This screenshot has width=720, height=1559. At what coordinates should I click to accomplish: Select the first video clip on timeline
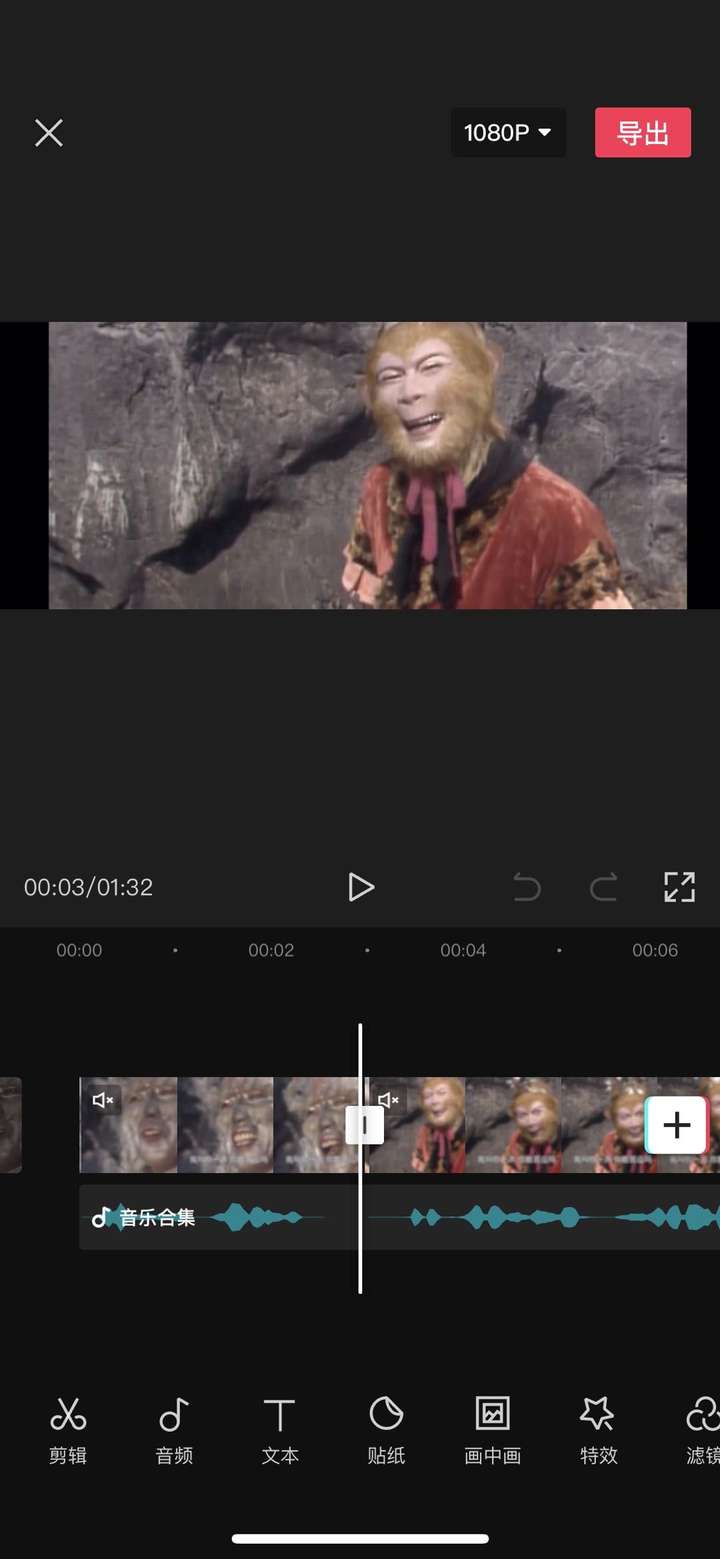click(x=220, y=1125)
